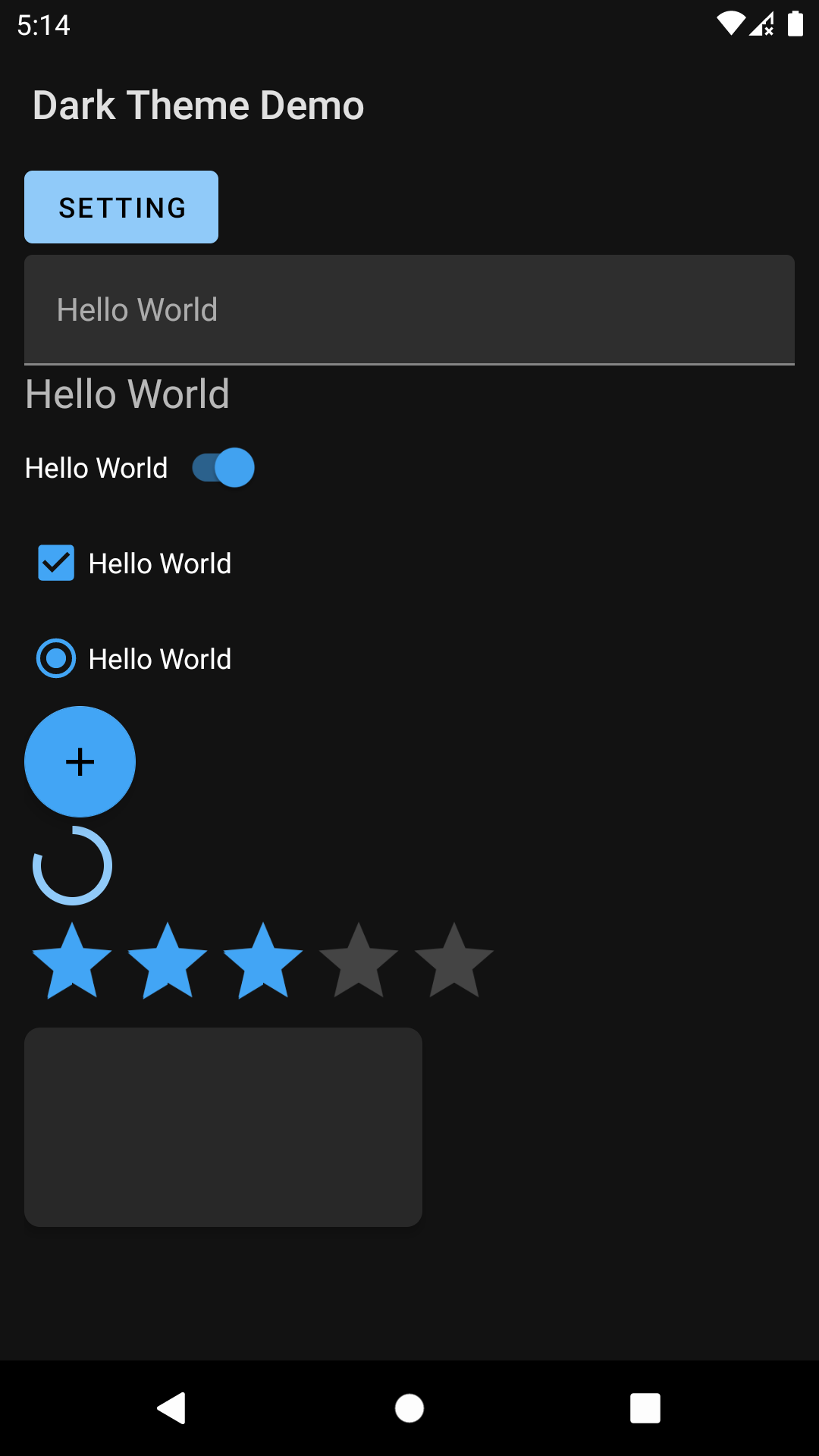Tap the cellular signal icon in status bar
Viewport: 819px width, 1456px height.
pyautogui.click(x=762, y=25)
